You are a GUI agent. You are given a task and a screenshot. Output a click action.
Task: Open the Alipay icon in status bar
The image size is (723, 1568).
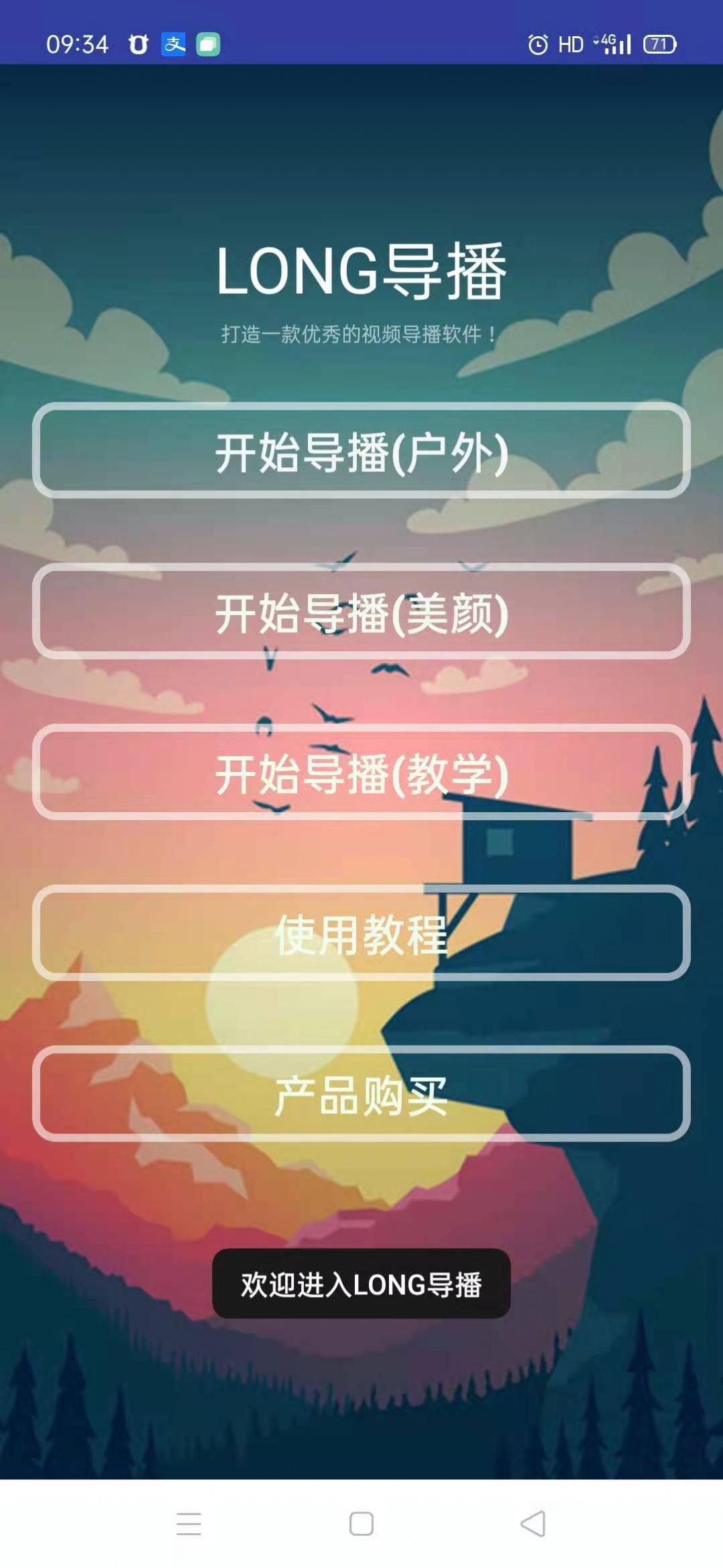(x=174, y=44)
